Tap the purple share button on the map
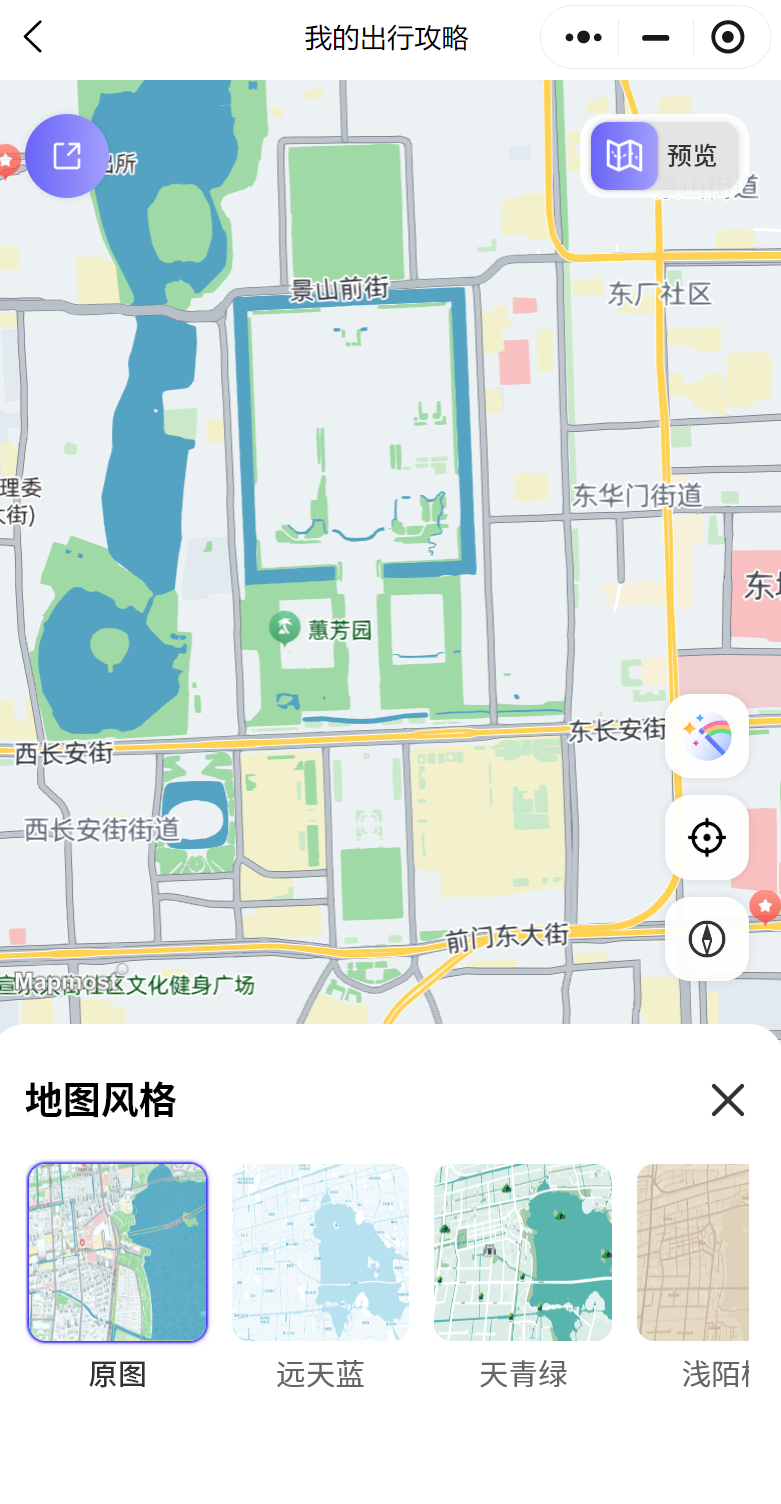Viewport: 781px width, 1504px height. pyautogui.click(x=67, y=156)
